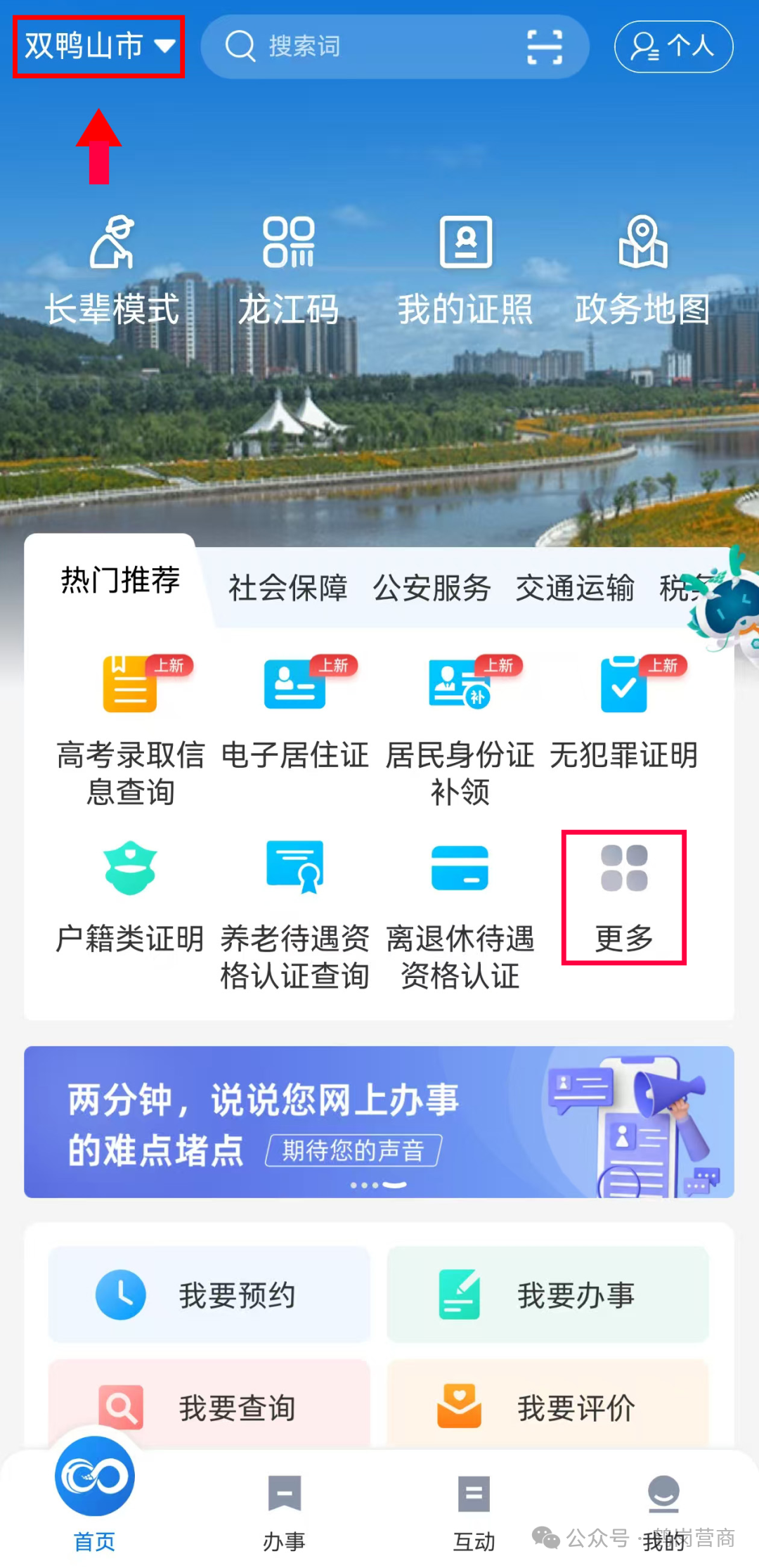Open 龙江码 code
759x1568 pixels.
pyautogui.click(x=288, y=271)
